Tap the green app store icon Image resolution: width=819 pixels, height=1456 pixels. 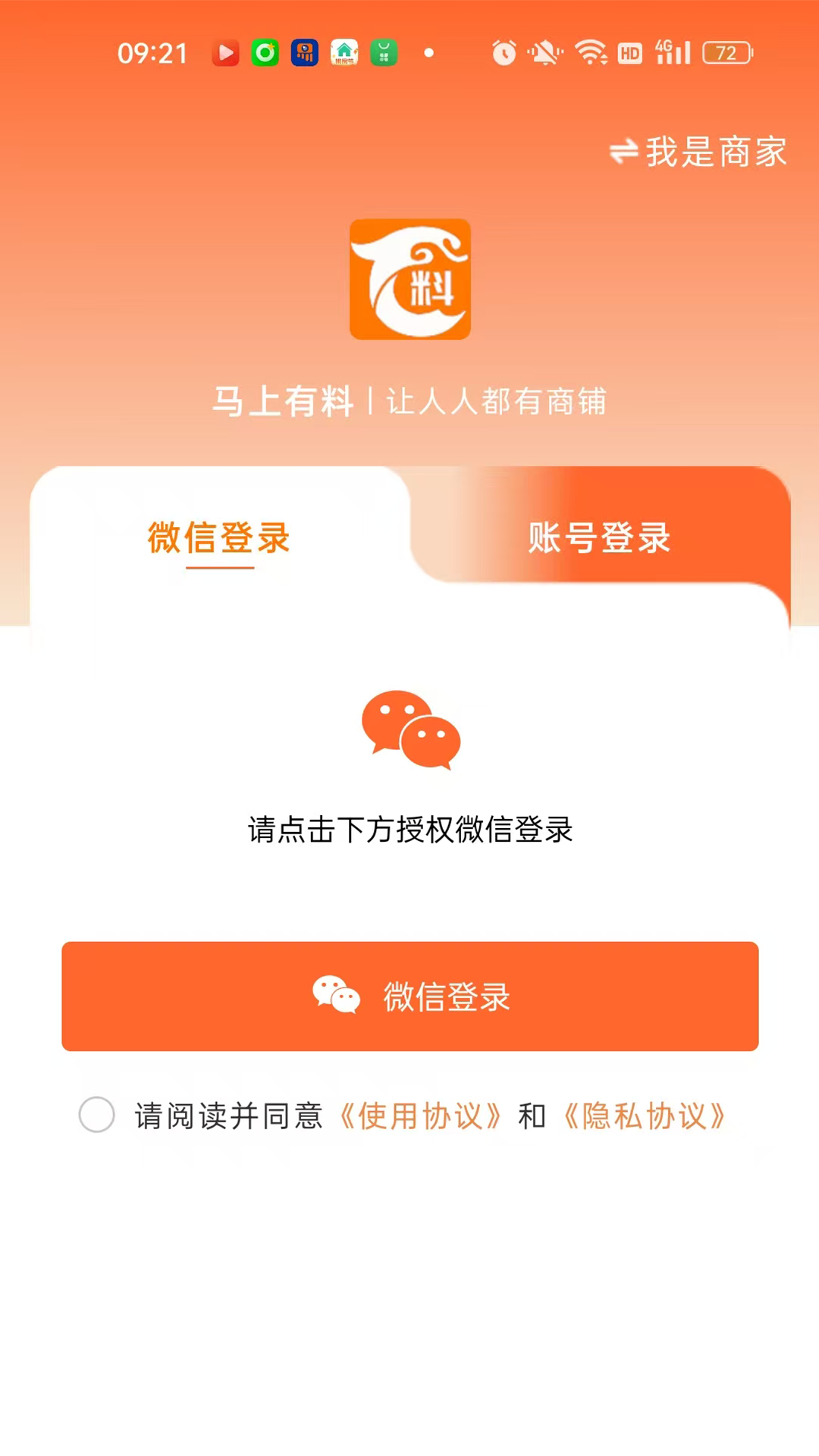click(x=265, y=53)
